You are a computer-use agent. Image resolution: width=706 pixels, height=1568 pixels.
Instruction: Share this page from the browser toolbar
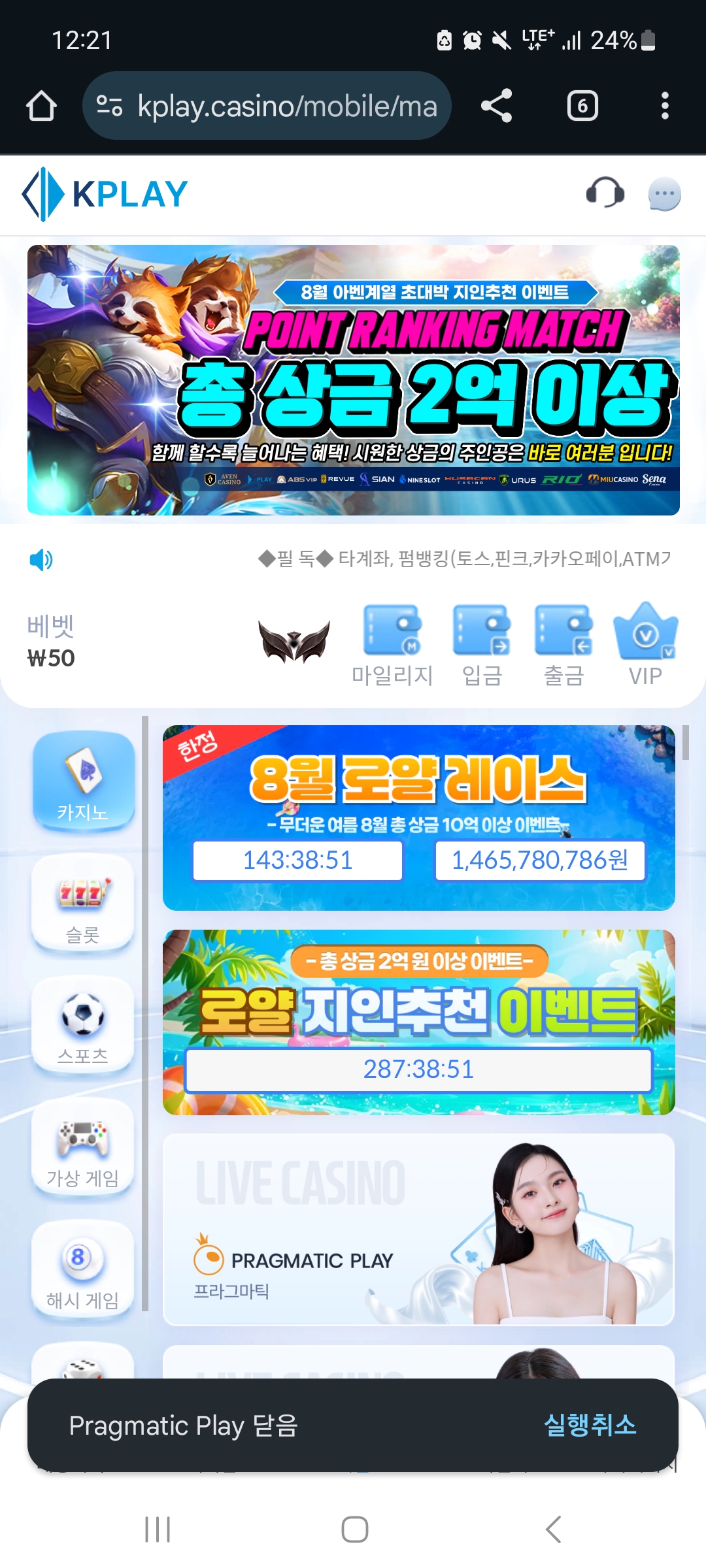pos(497,106)
